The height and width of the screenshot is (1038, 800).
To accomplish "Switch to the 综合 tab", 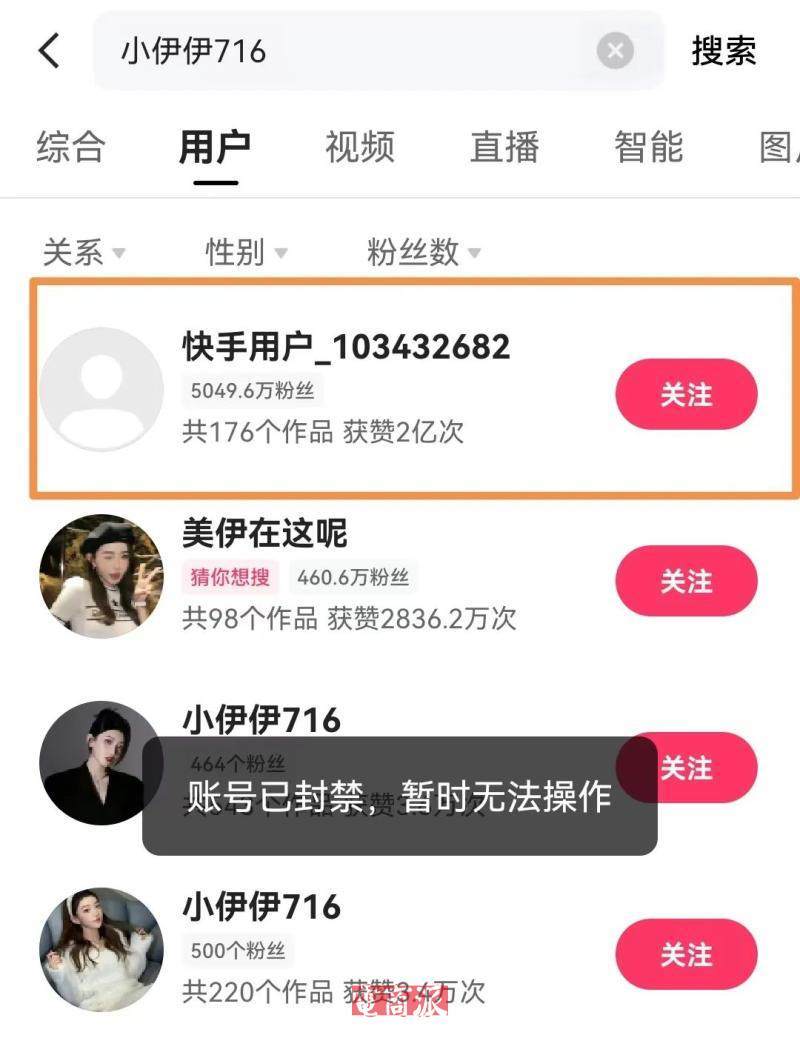I will (x=70, y=147).
